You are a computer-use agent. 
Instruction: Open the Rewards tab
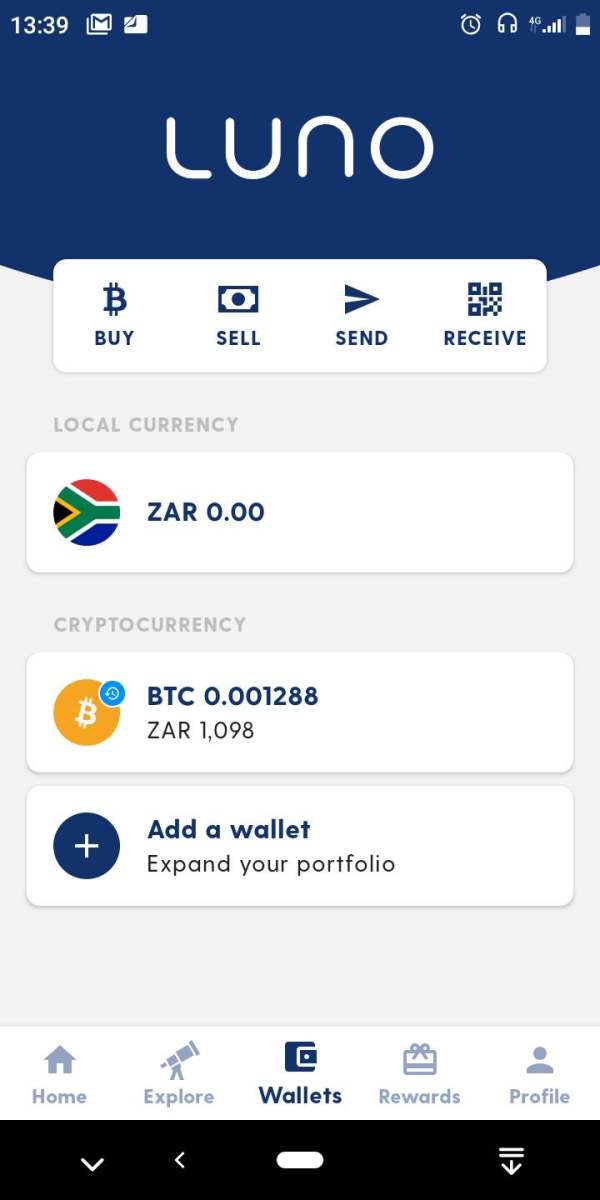419,1075
